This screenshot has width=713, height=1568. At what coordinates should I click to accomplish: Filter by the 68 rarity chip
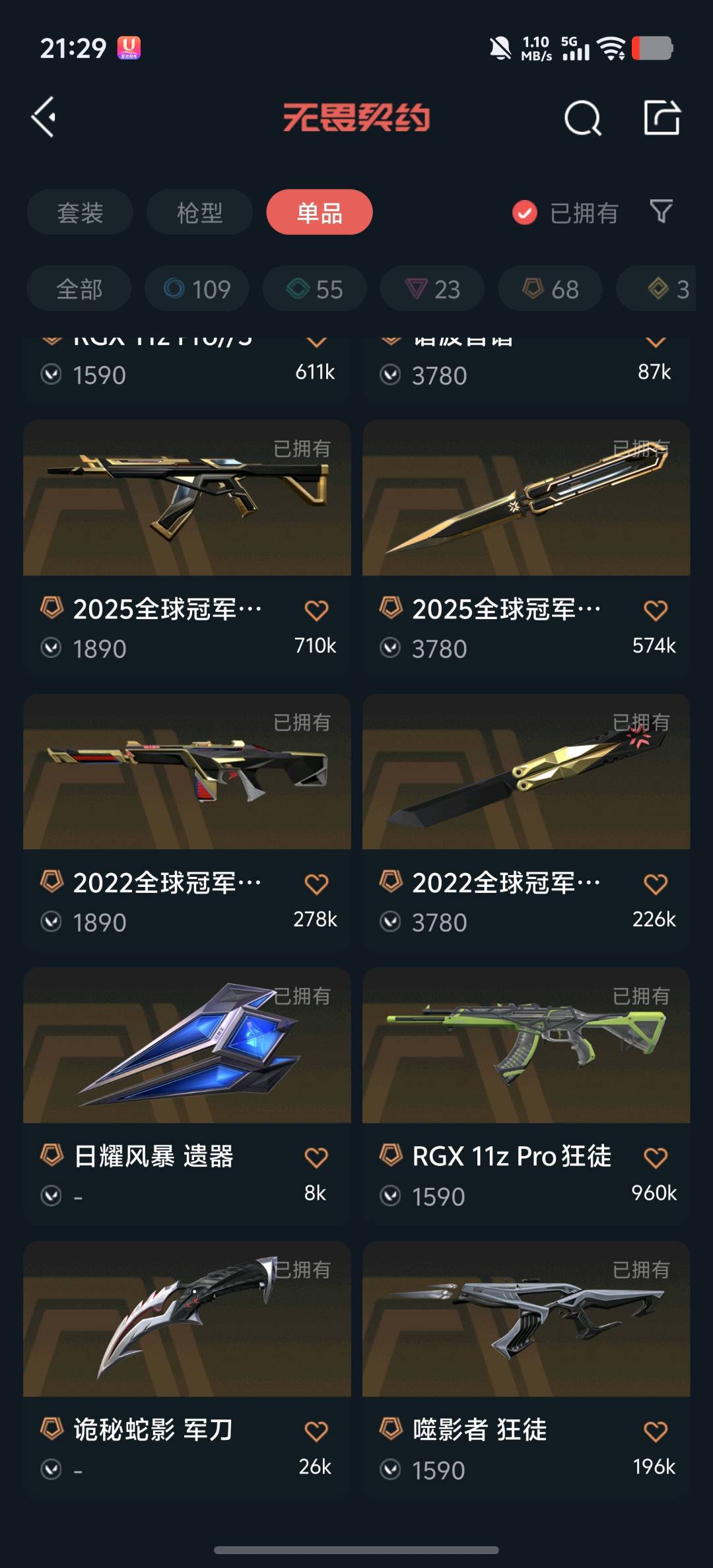[x=551, y=289]
